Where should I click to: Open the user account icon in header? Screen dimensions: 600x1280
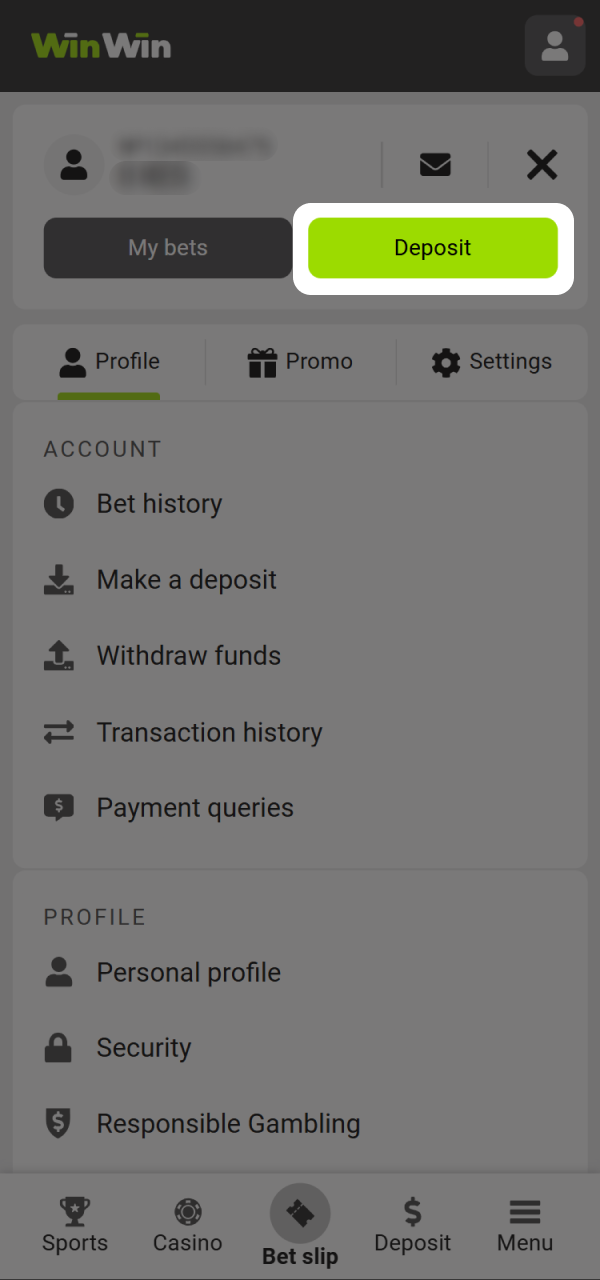[554, 46]
